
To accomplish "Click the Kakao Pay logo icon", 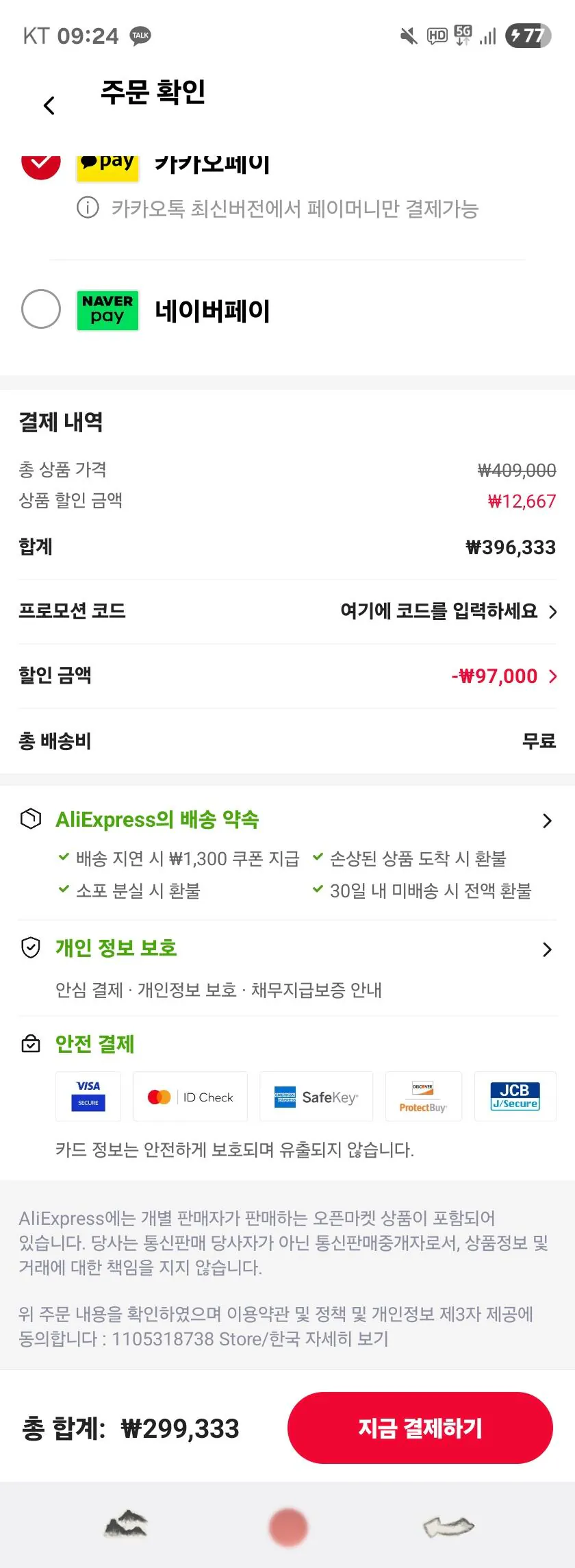I will coord(107,164).
